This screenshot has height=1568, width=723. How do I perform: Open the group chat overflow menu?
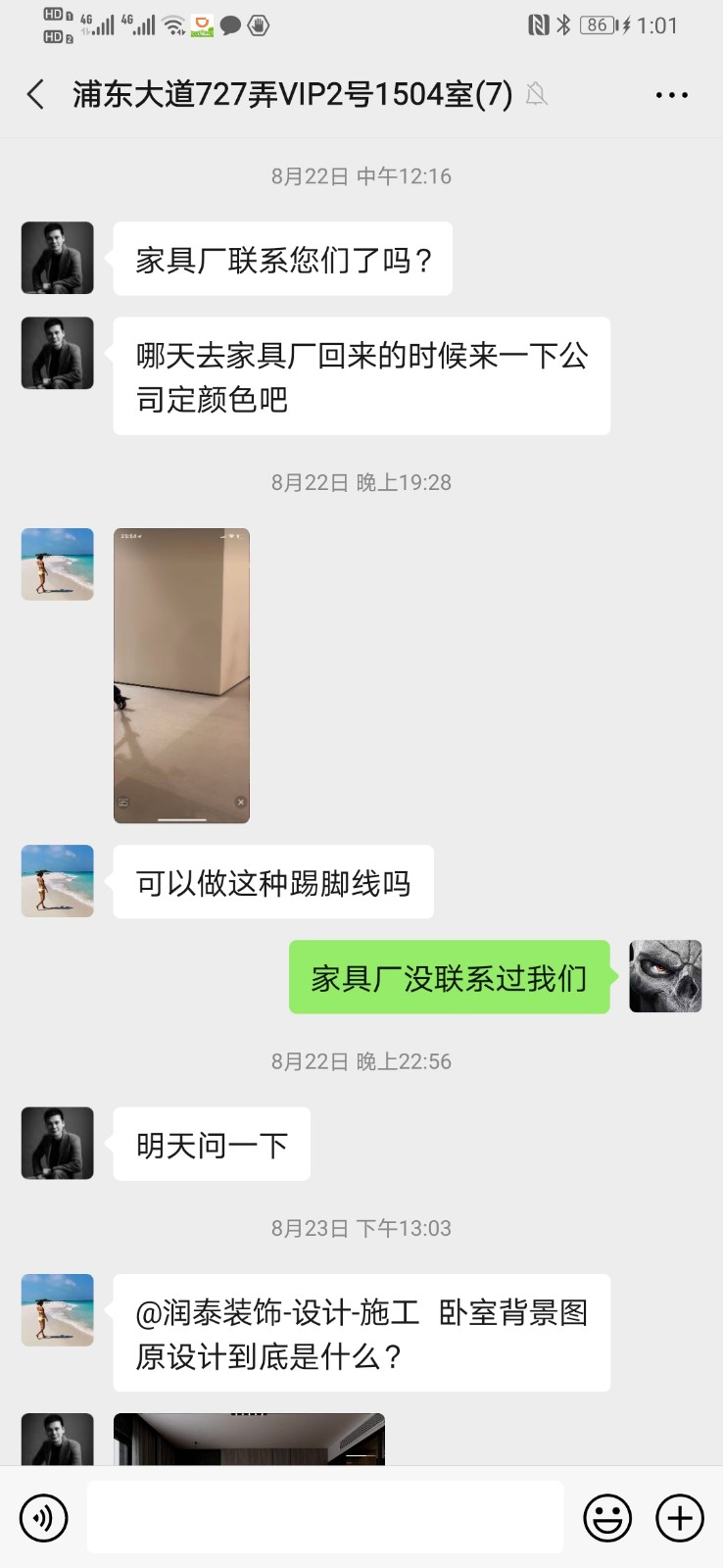(x=671, y=95)
